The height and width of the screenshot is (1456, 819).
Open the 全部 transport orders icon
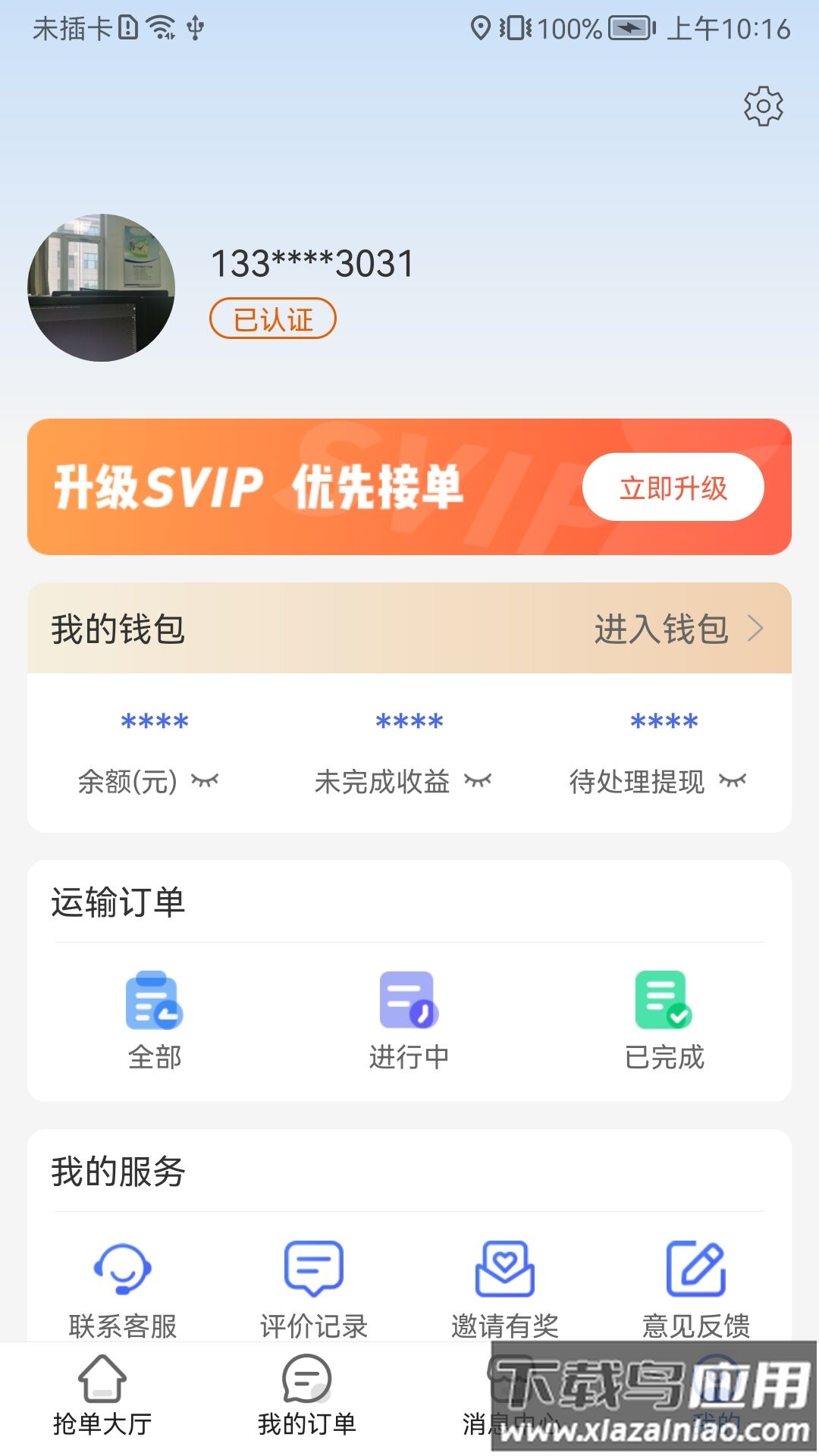tap(155, 1009)
